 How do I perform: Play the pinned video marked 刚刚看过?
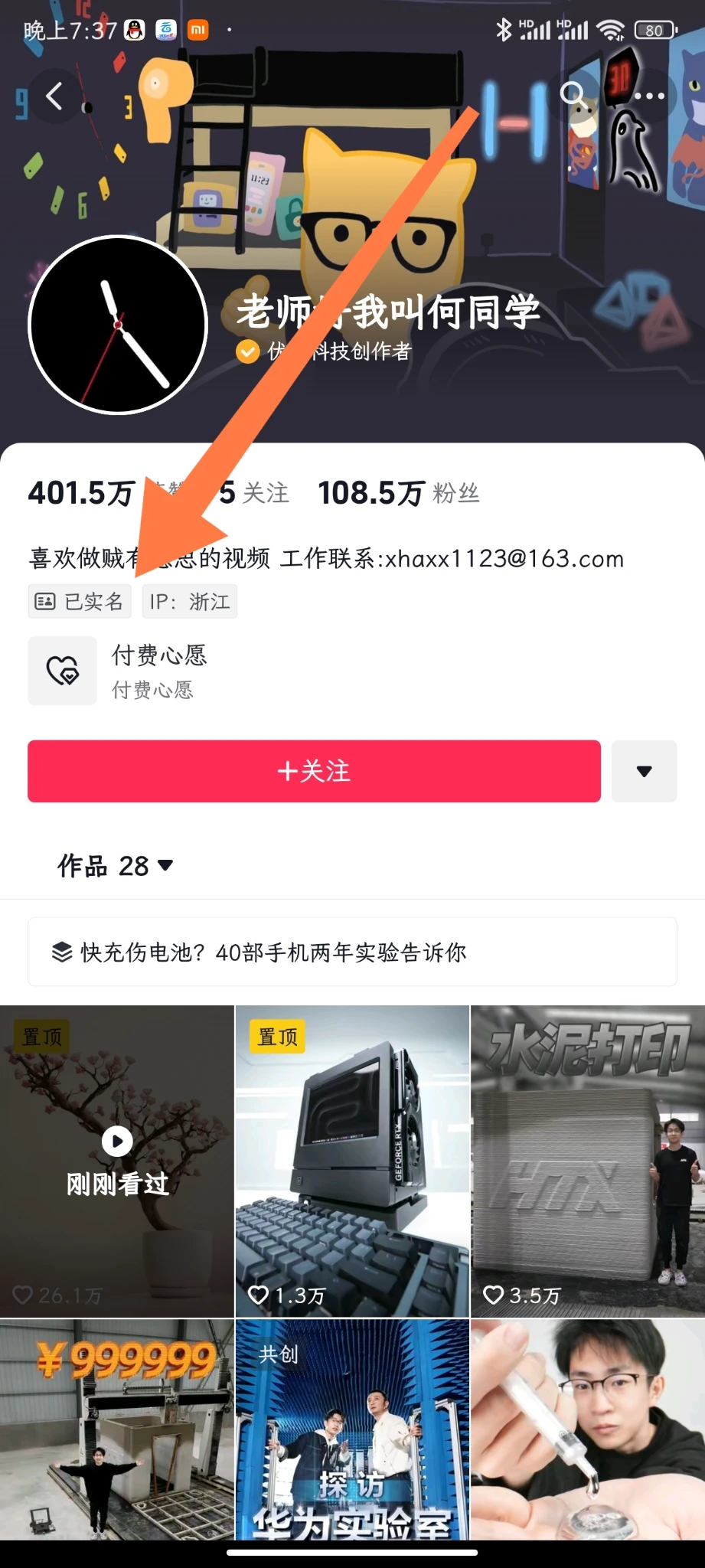pyautogui.click(x=117, y=1160)
